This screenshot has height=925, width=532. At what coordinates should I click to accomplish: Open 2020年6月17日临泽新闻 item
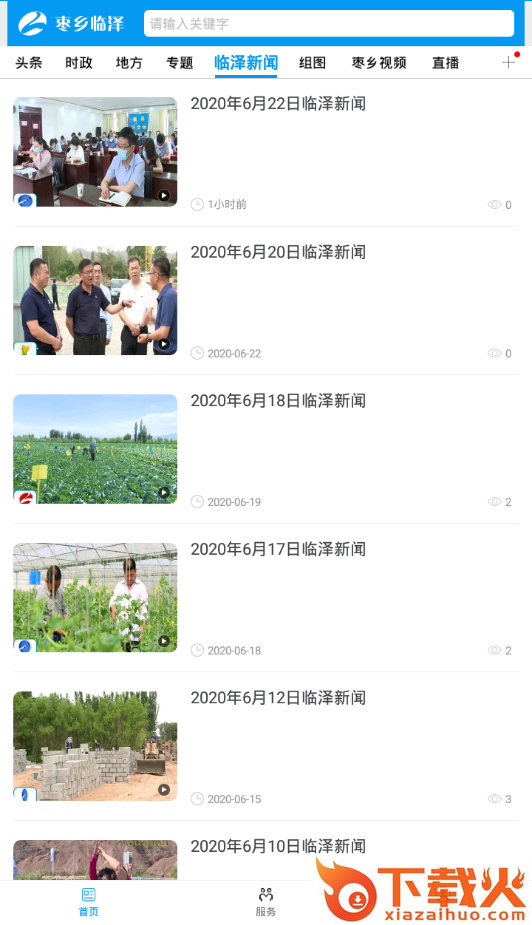point(266,598)
